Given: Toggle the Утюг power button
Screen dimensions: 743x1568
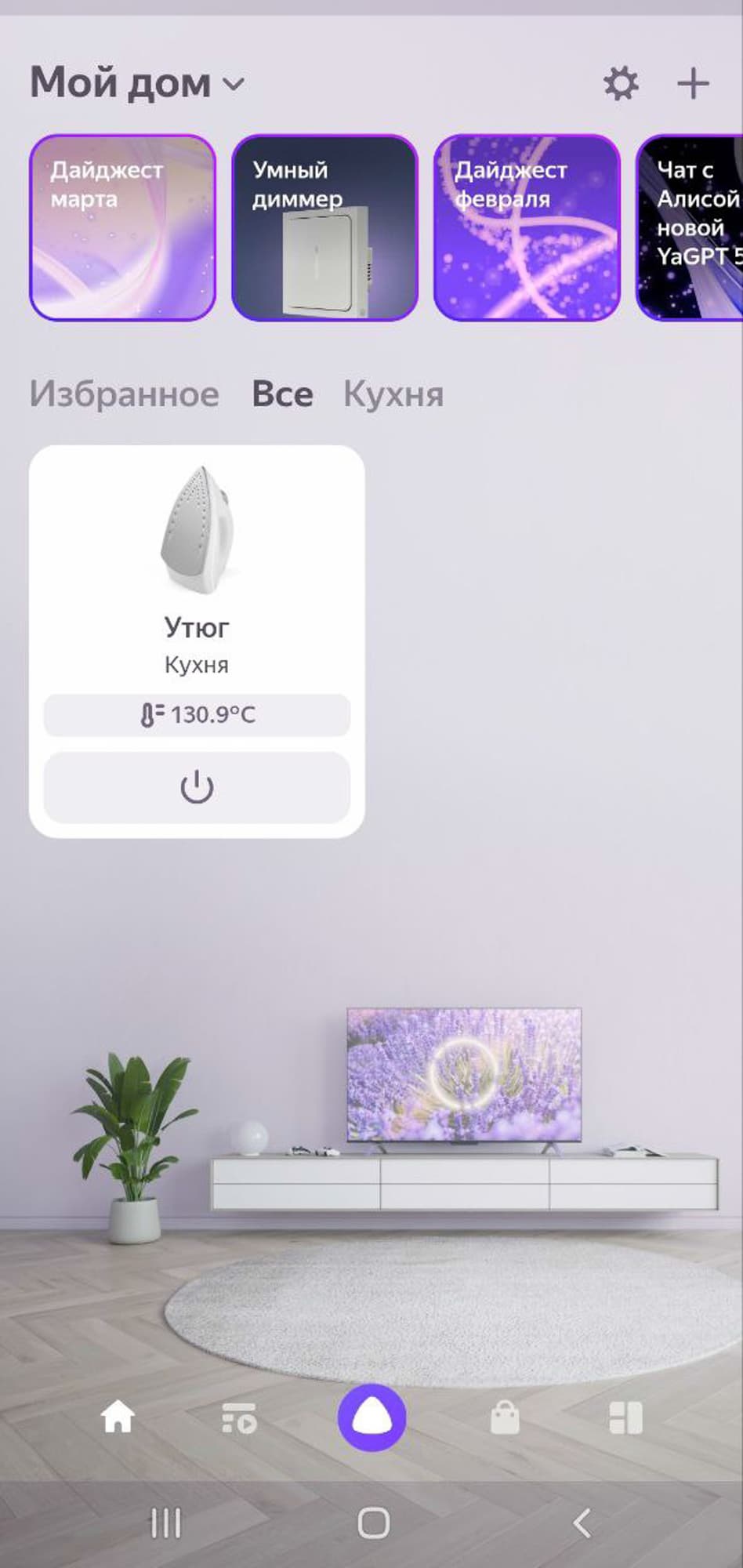Looking at the screenshot, I should coord(197,788).
